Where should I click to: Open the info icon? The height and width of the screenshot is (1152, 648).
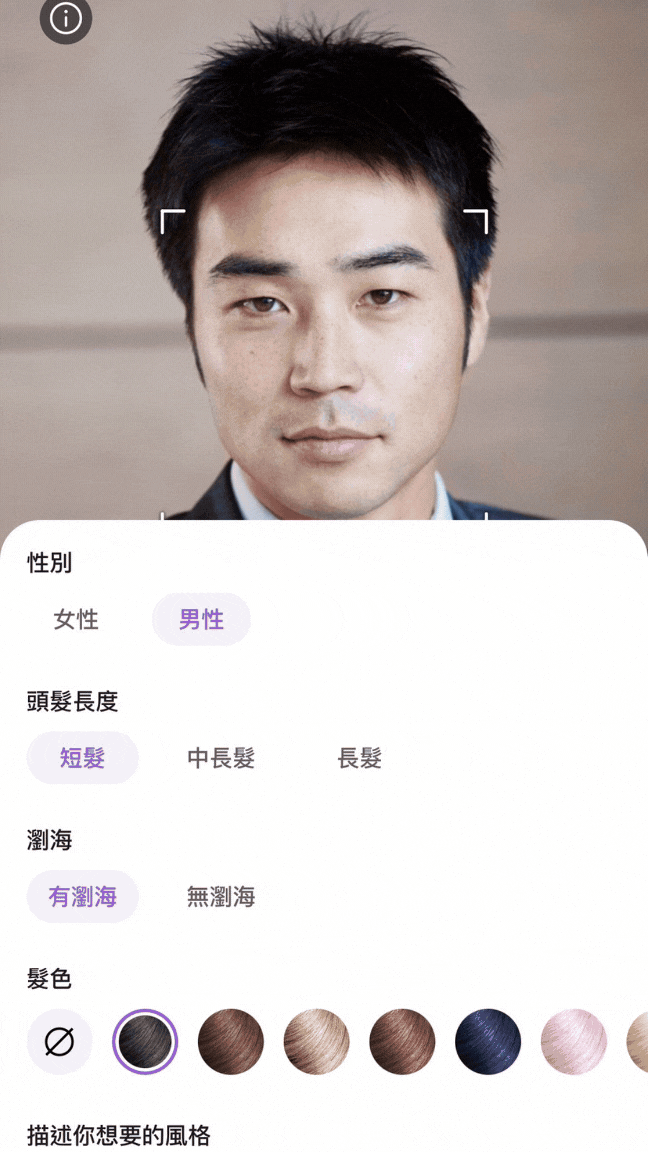(66, 18)
